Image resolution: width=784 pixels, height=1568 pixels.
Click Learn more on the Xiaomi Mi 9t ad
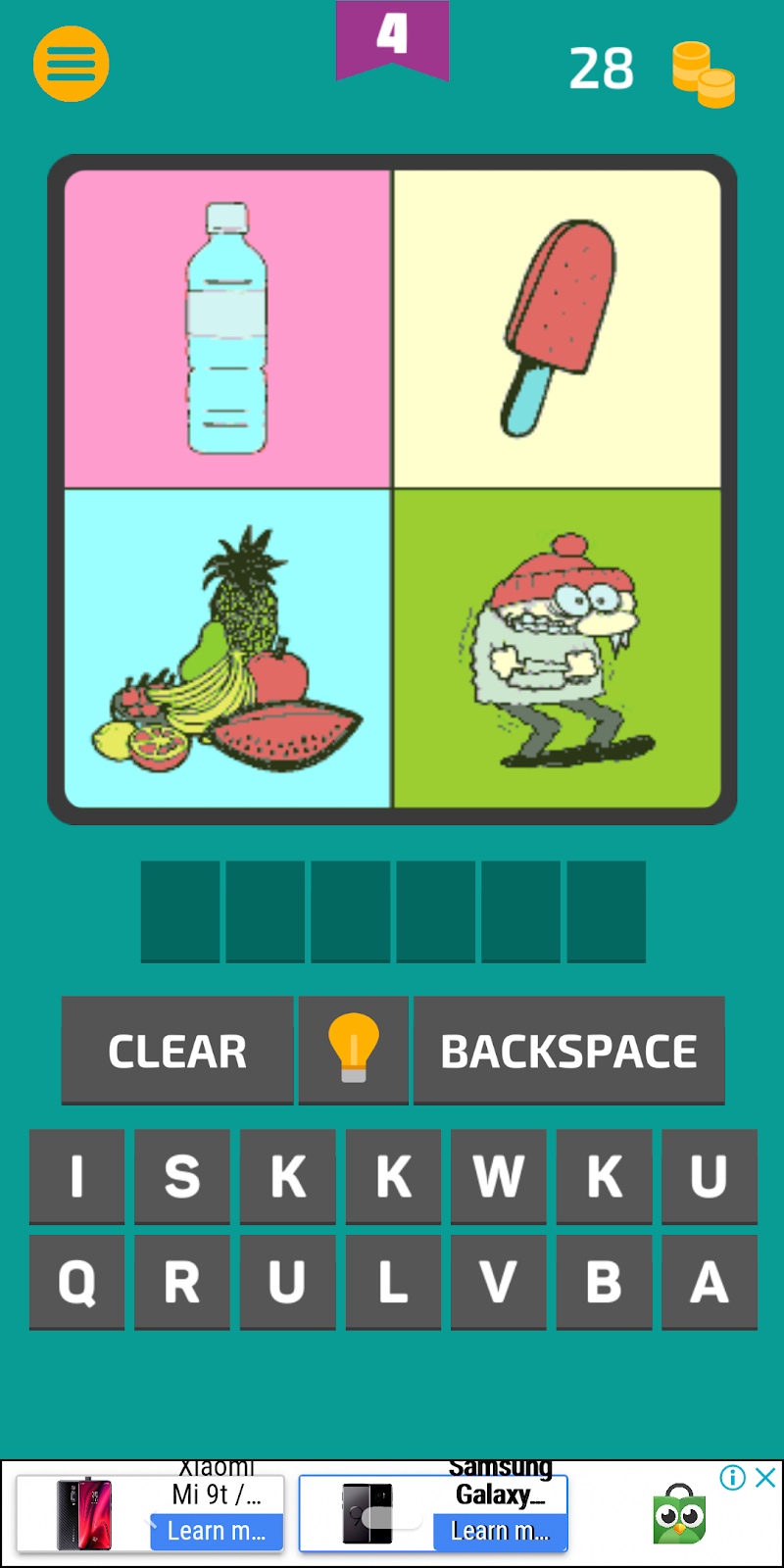click(217, 1531)
